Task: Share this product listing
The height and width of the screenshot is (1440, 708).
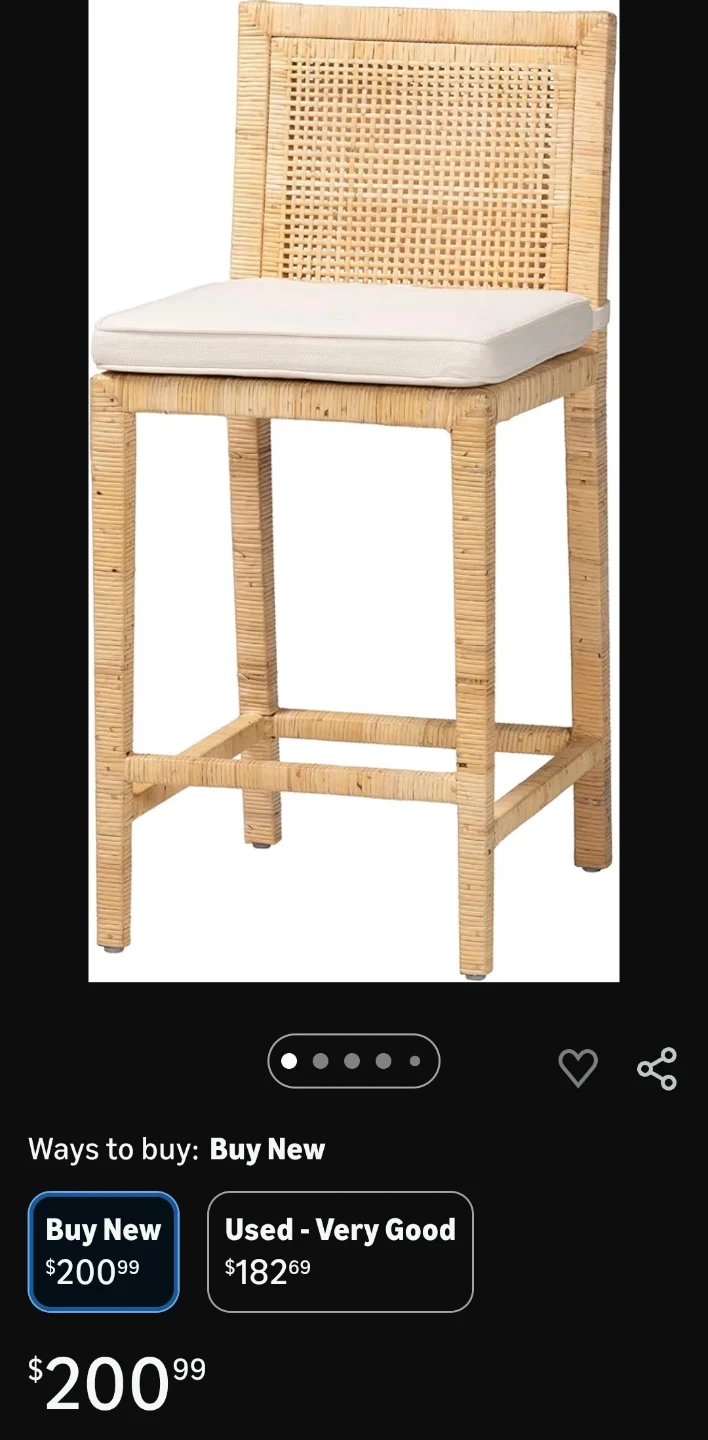Action: tap(657, 1068)
